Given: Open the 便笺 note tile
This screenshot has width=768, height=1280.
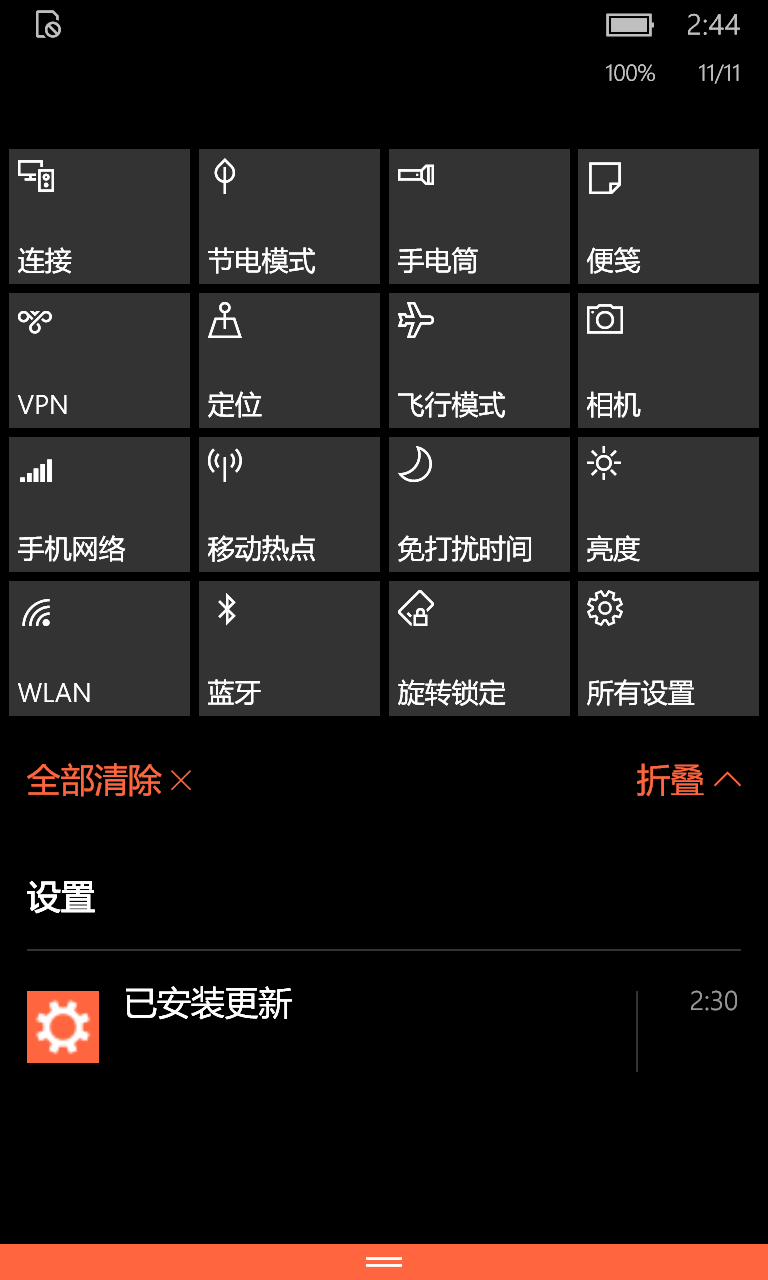Looking at the screenshot, I should 668,216.
